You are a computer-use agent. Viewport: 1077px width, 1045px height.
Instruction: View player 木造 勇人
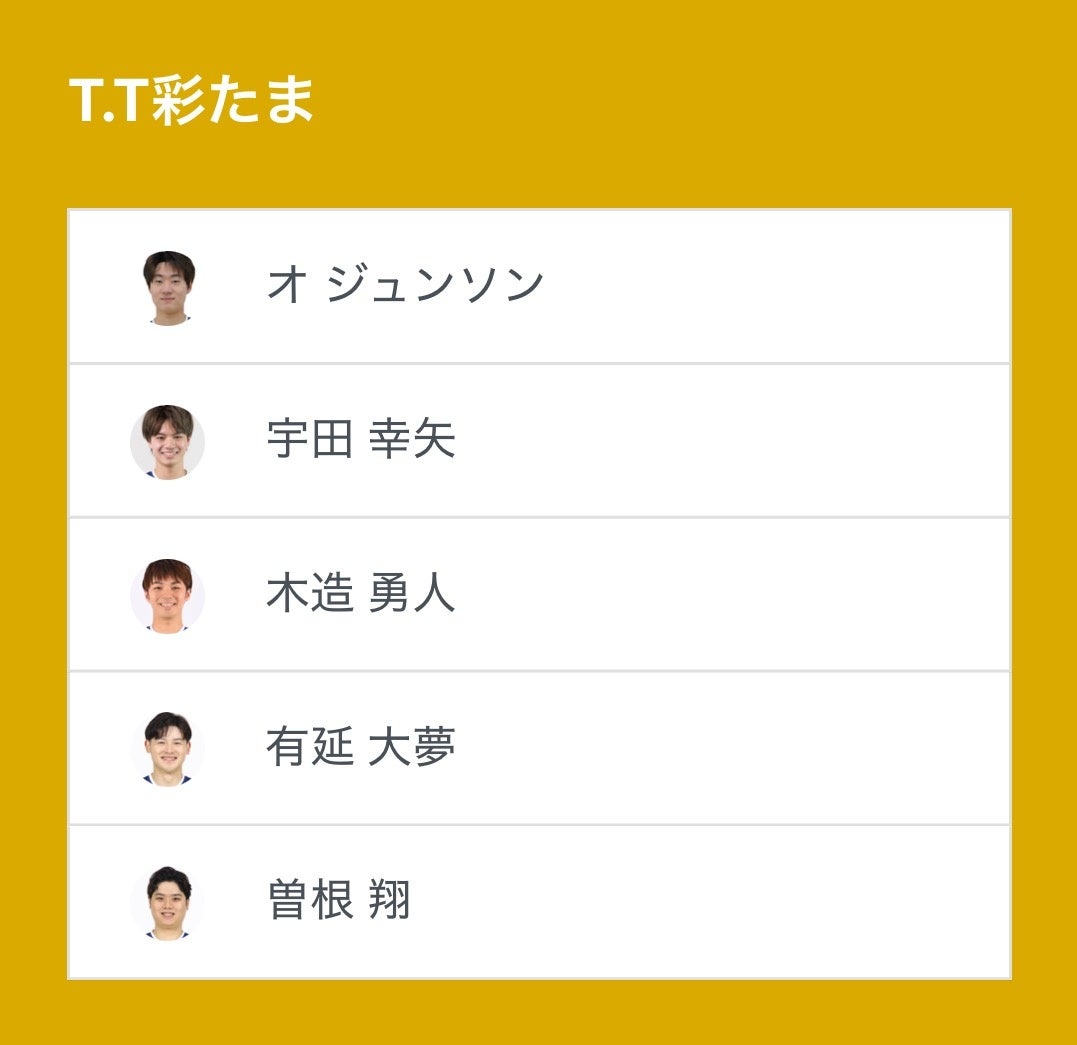coord(361,595)
